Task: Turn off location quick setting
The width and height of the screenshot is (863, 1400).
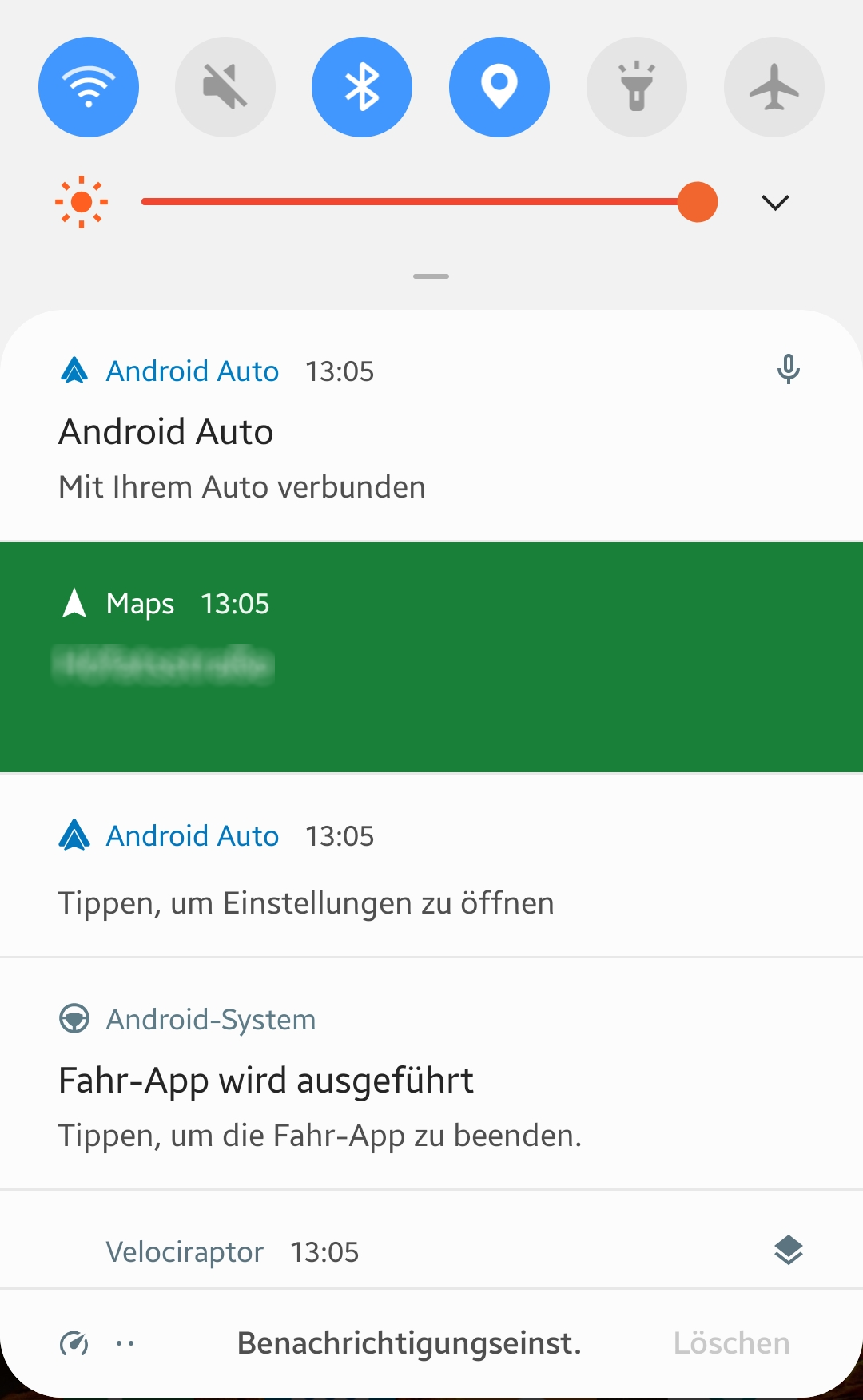Action: (499, 87)
